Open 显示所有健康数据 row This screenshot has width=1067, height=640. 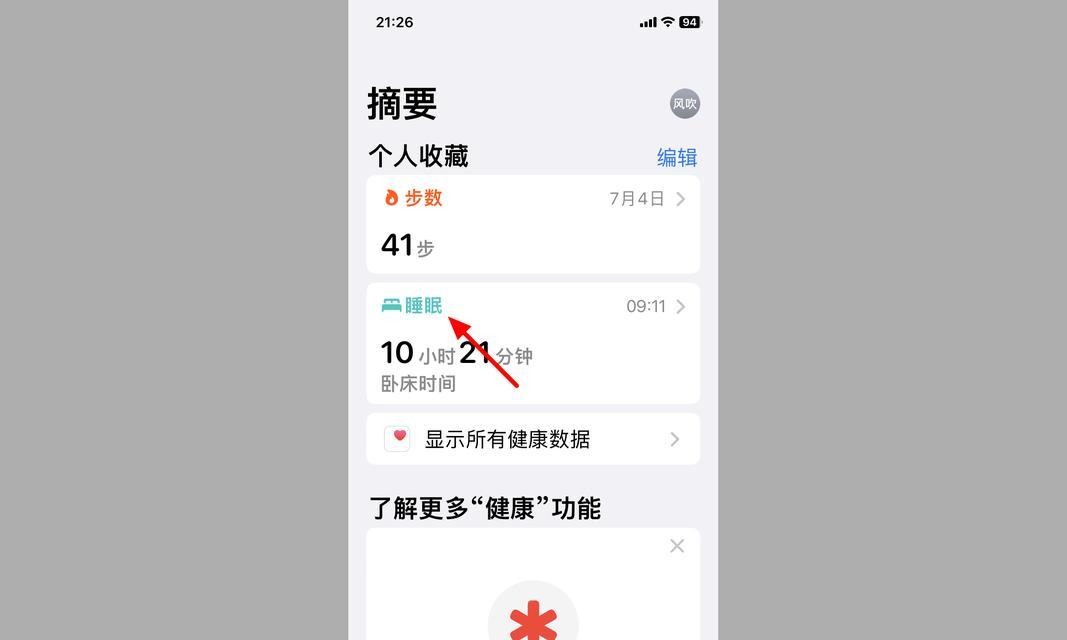tap(532, 439)
